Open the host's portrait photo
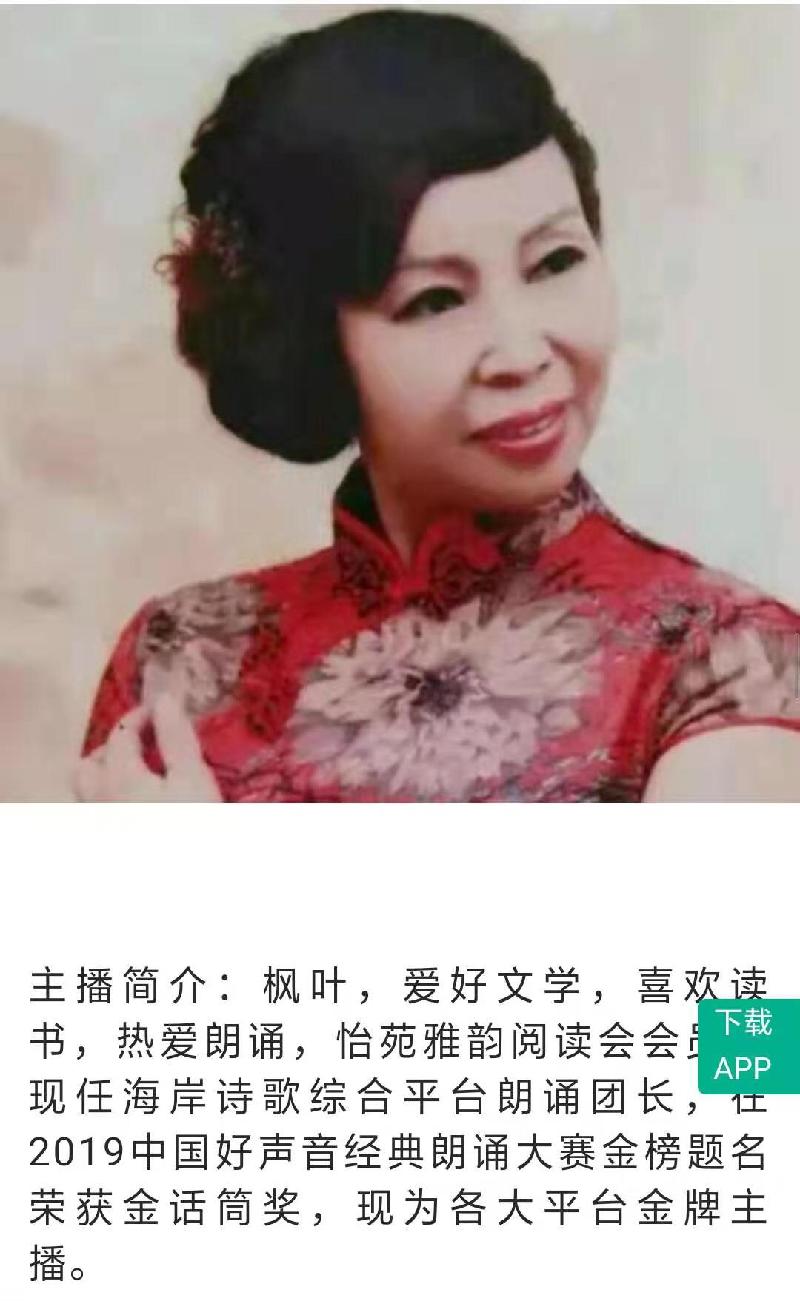This screenshot has height=1301, width=800. 400,401
